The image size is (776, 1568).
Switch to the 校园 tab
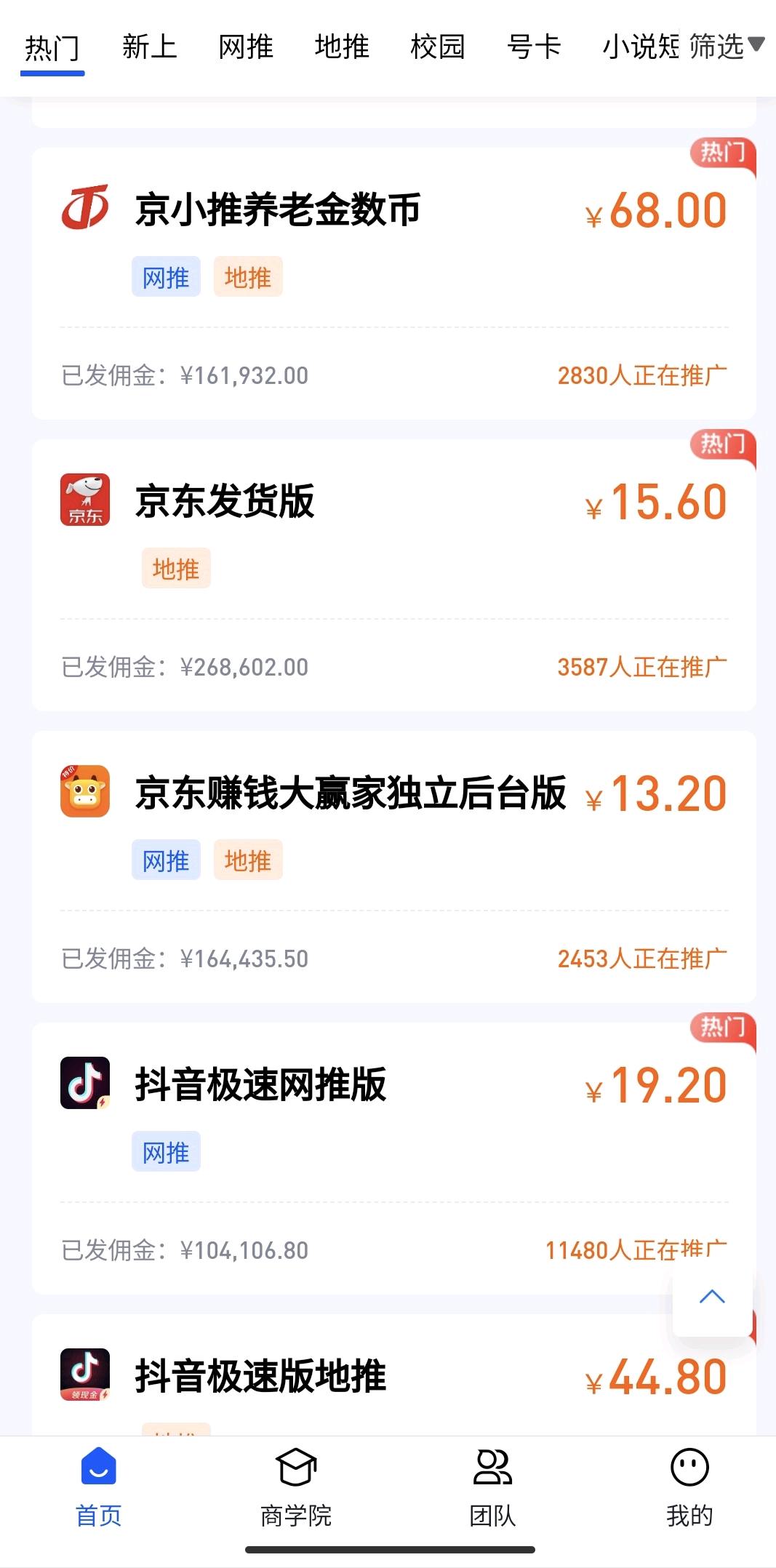(x=438, y=47)
